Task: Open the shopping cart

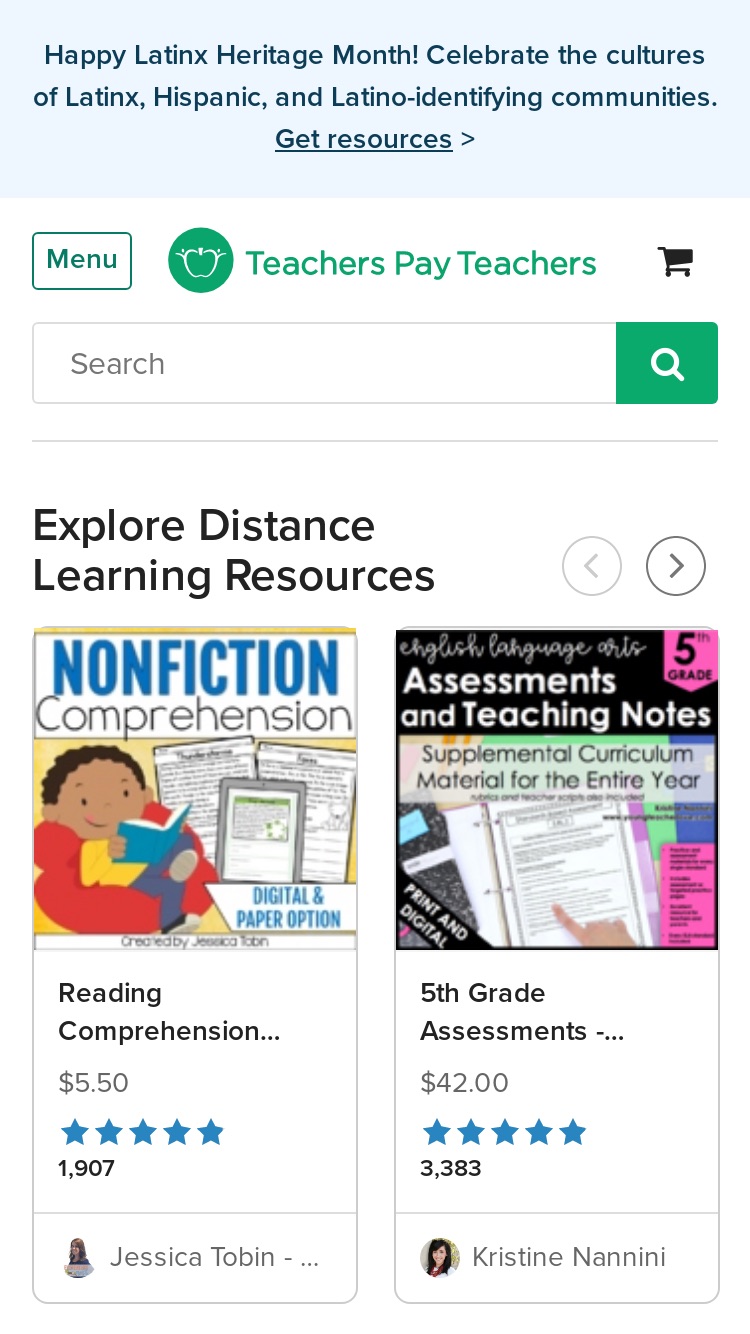Action: click(x=675, y=261)
